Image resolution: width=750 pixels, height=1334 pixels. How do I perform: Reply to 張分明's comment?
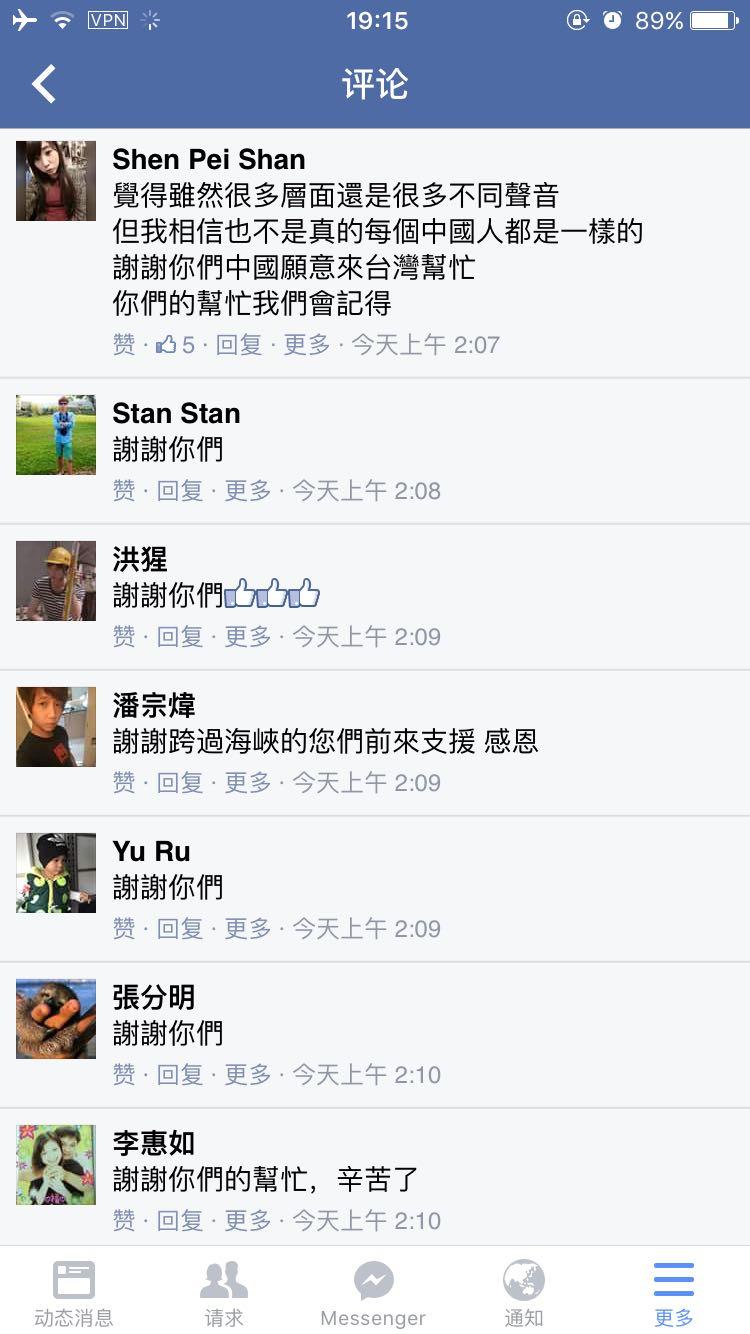(x=180, y=1075)
